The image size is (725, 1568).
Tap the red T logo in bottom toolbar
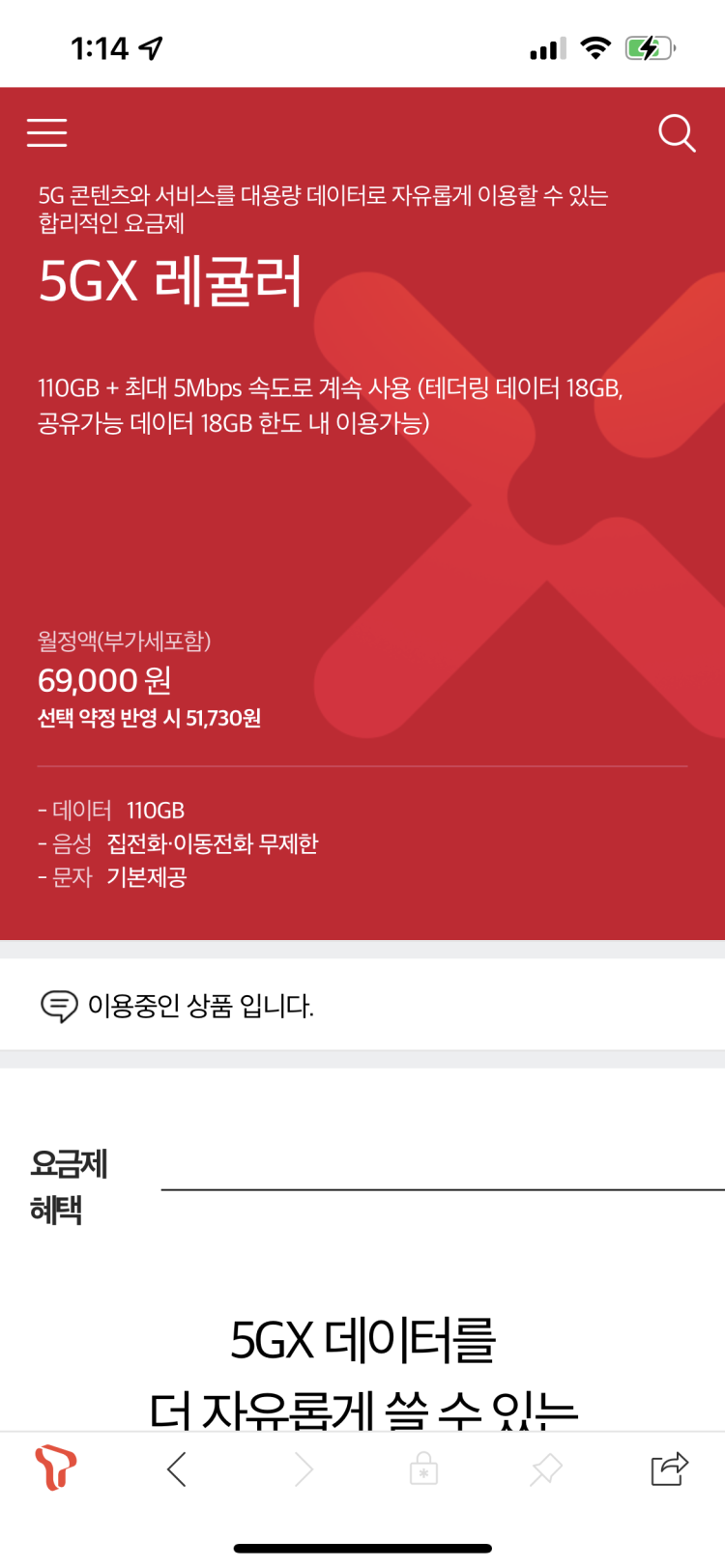point(55,1468)
